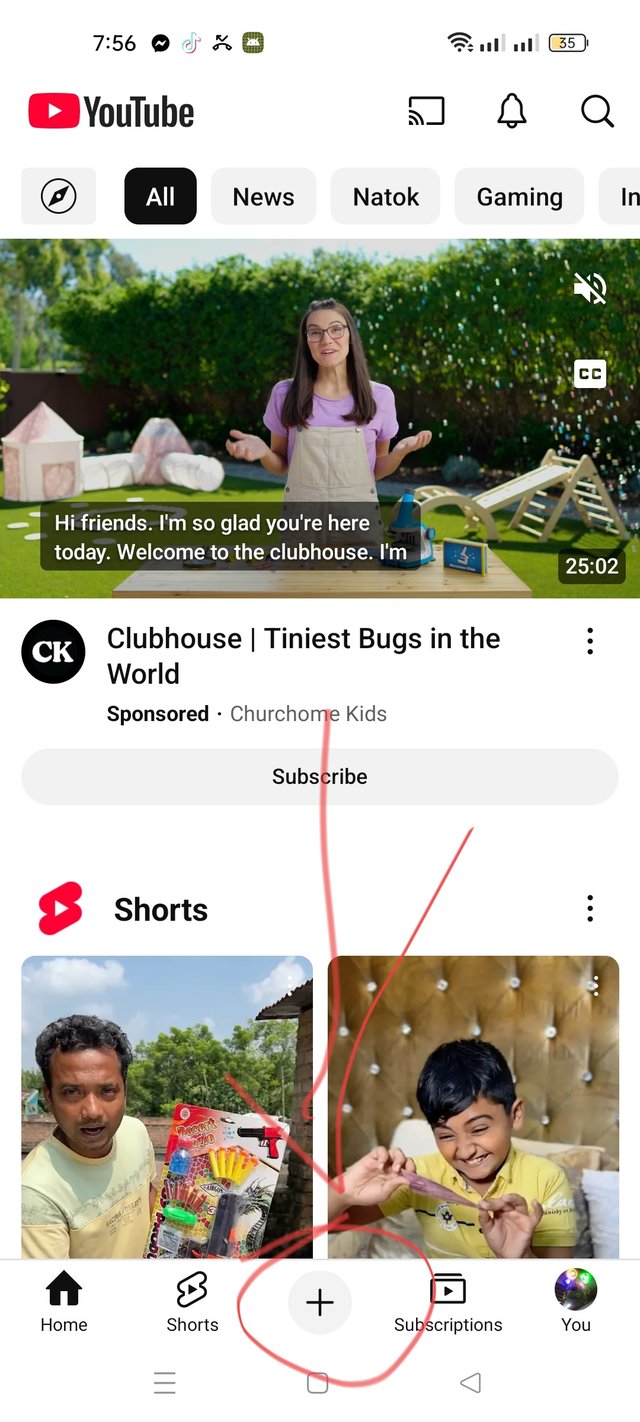Viewport: 640px width, 1422px height.
Task: Open the notifications bell
Action: [x=512, y=111]
